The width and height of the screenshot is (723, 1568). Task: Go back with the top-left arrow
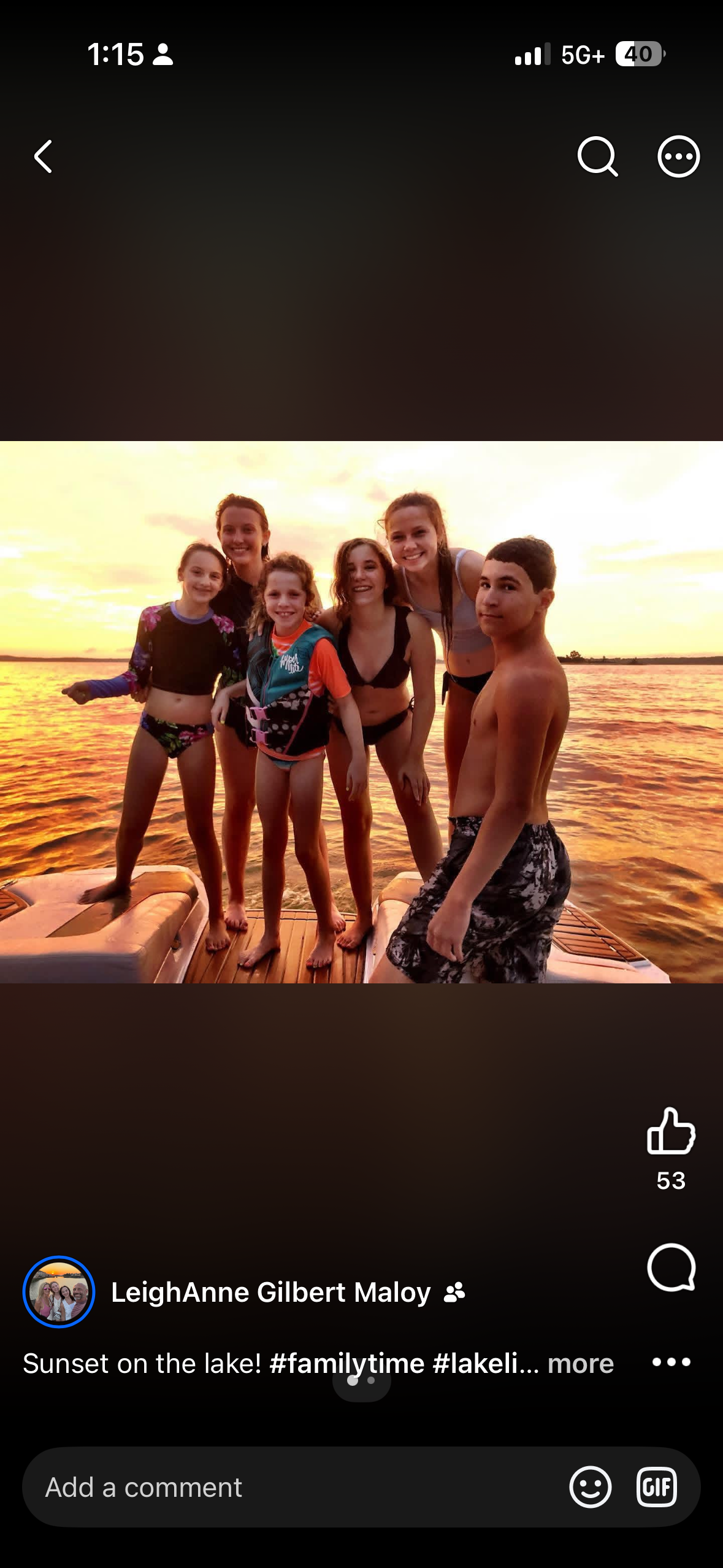(x=43, y=156)
